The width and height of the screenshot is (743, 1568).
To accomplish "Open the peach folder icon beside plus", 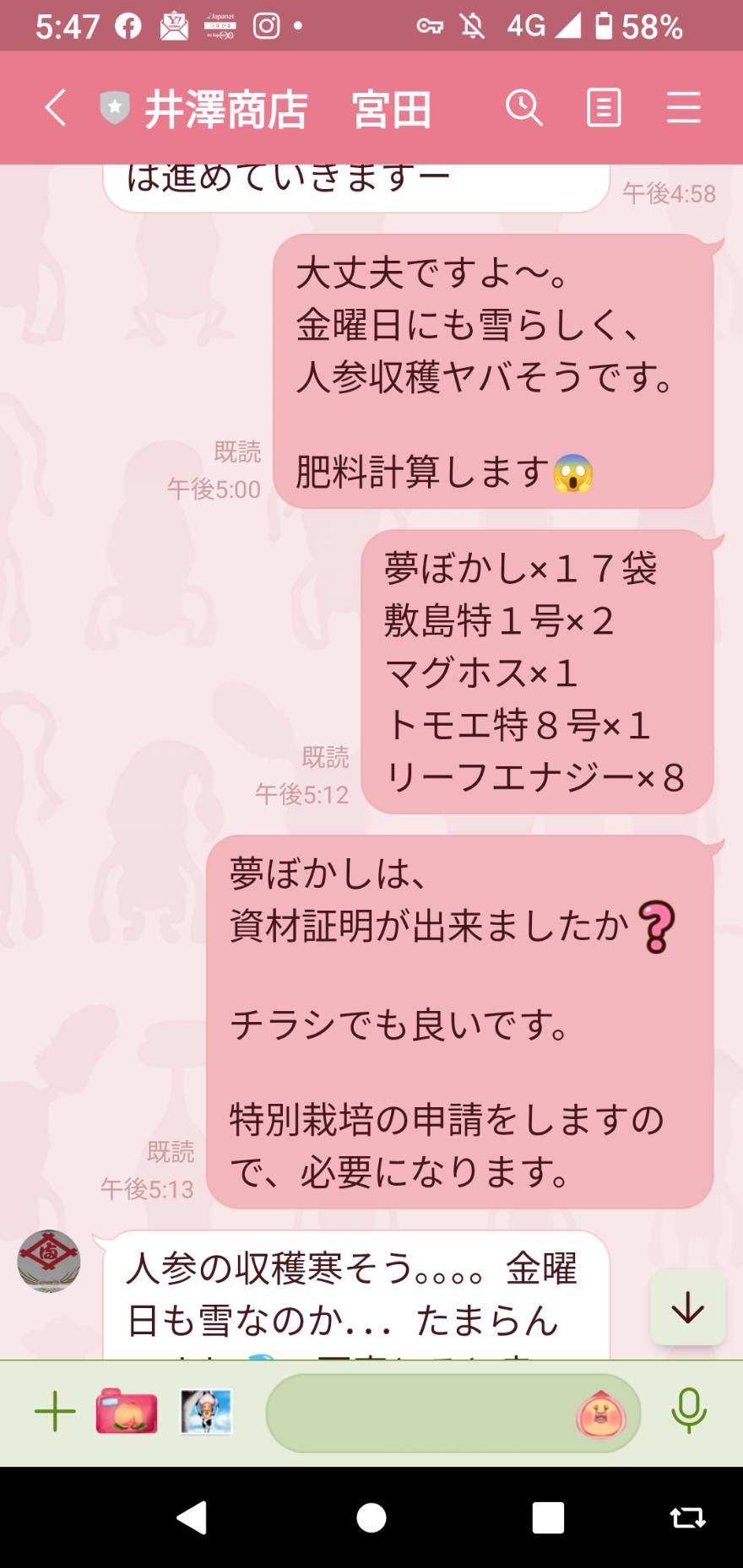I will (x=127, y=1411).
